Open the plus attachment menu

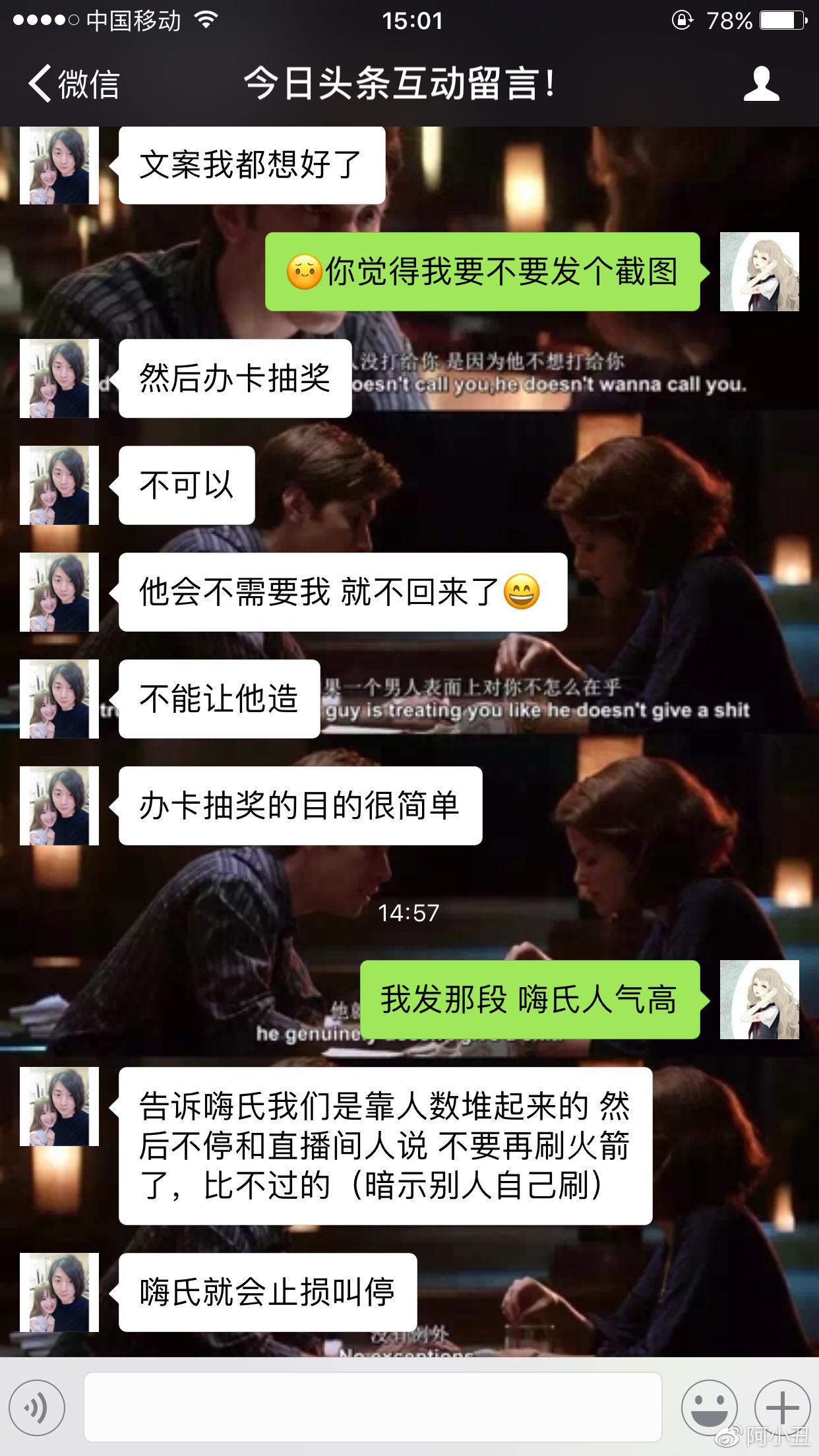pyautogui.click(x=782, y=1407)
